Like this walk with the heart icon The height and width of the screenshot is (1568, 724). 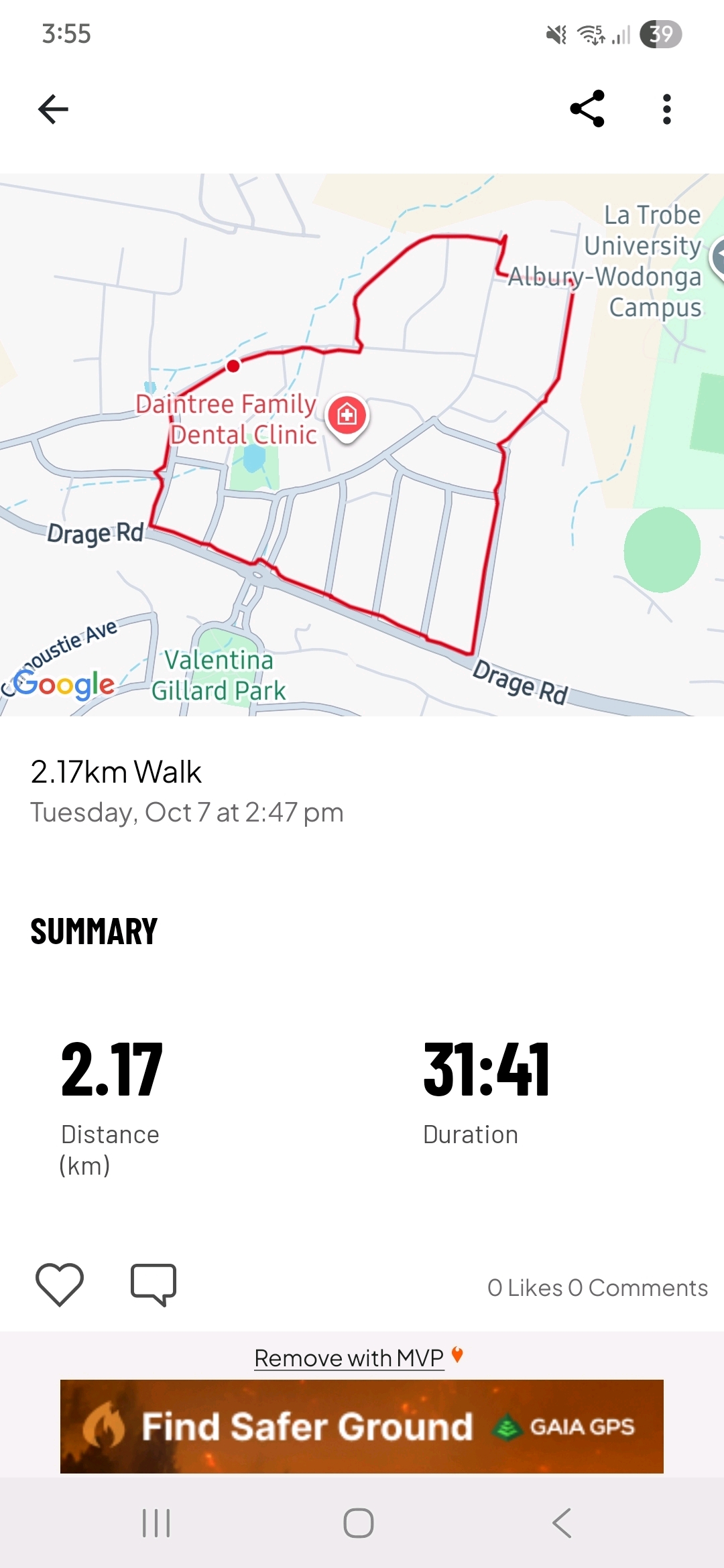pos(60,1284)
